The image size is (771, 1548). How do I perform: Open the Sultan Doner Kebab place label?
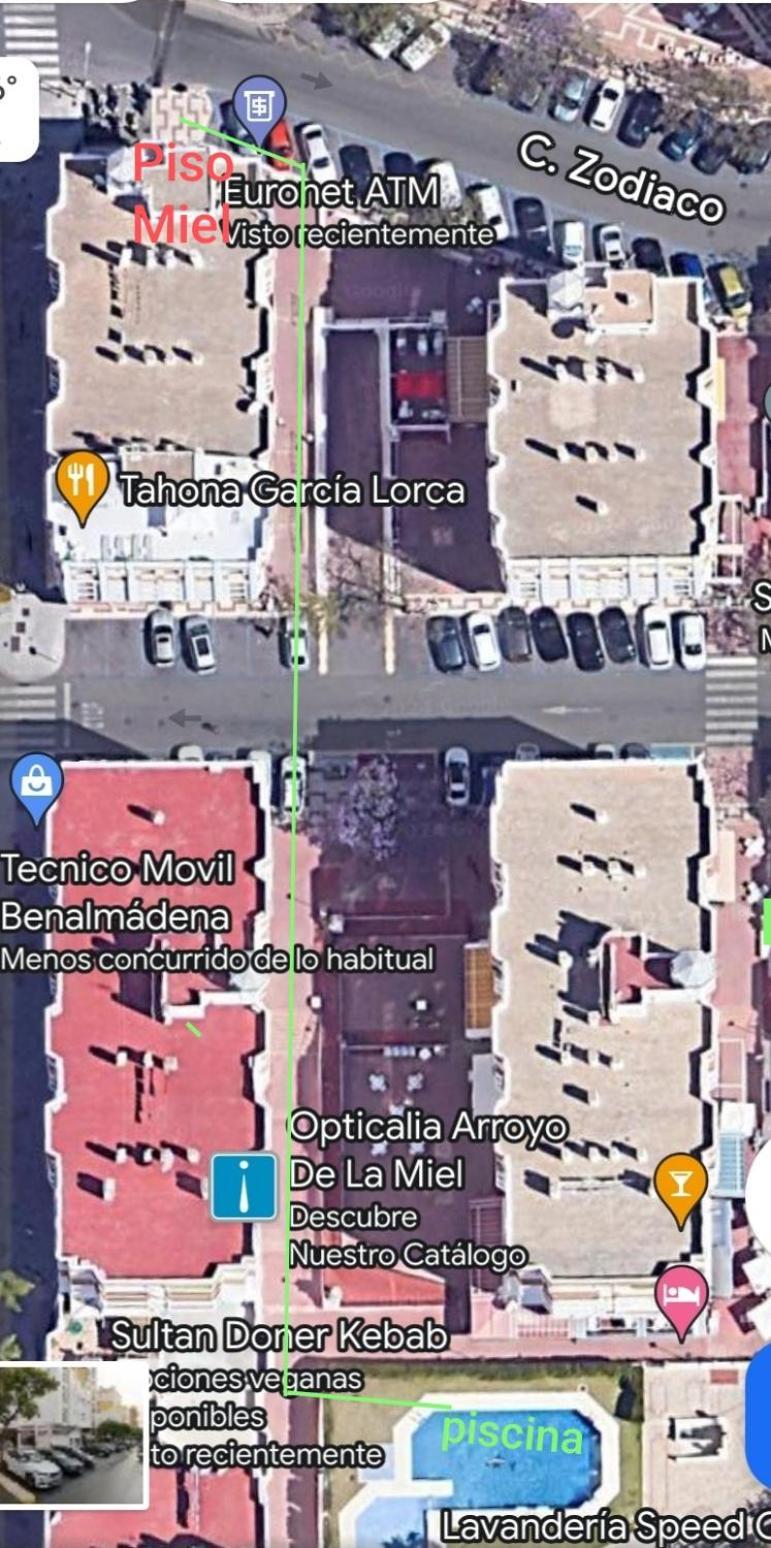[279, 1335]
